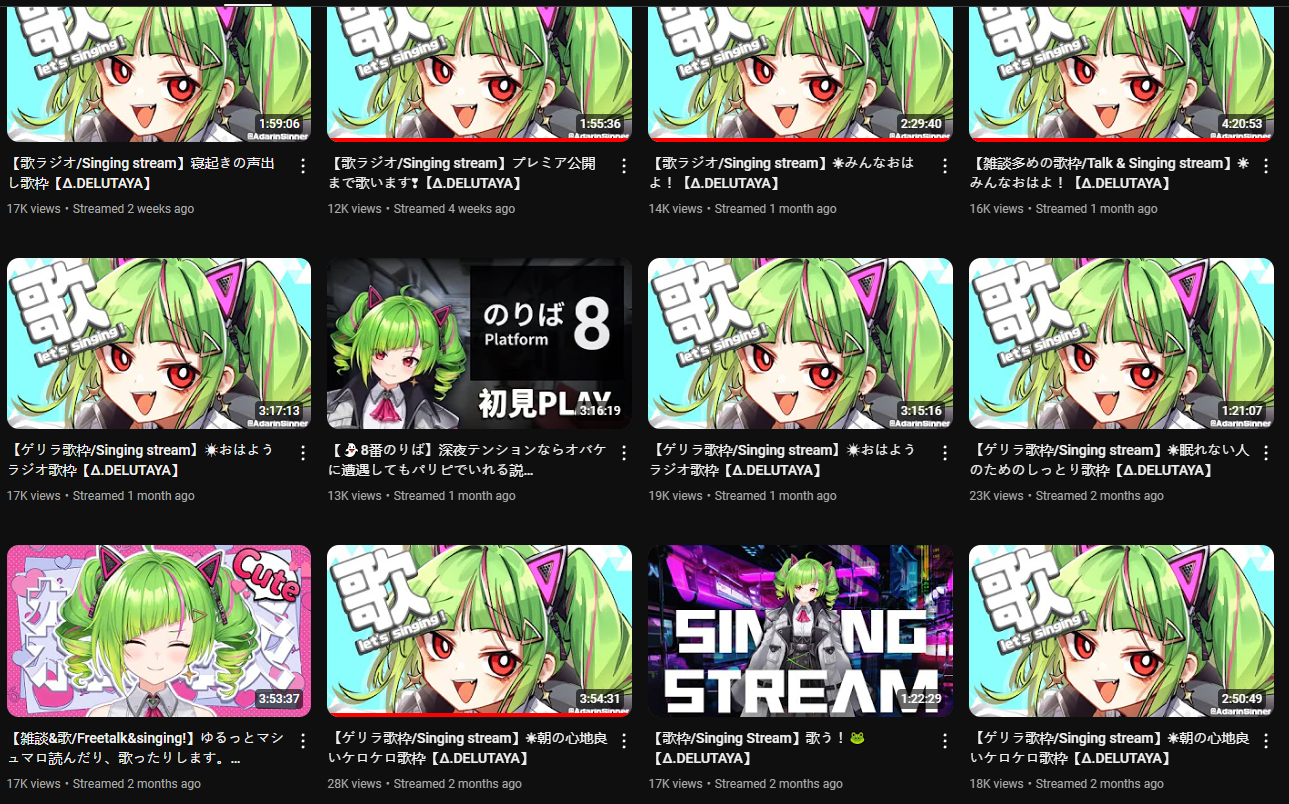Open the 3:17:13 おはようラジオ歌枠 video thumbnail

159,343
